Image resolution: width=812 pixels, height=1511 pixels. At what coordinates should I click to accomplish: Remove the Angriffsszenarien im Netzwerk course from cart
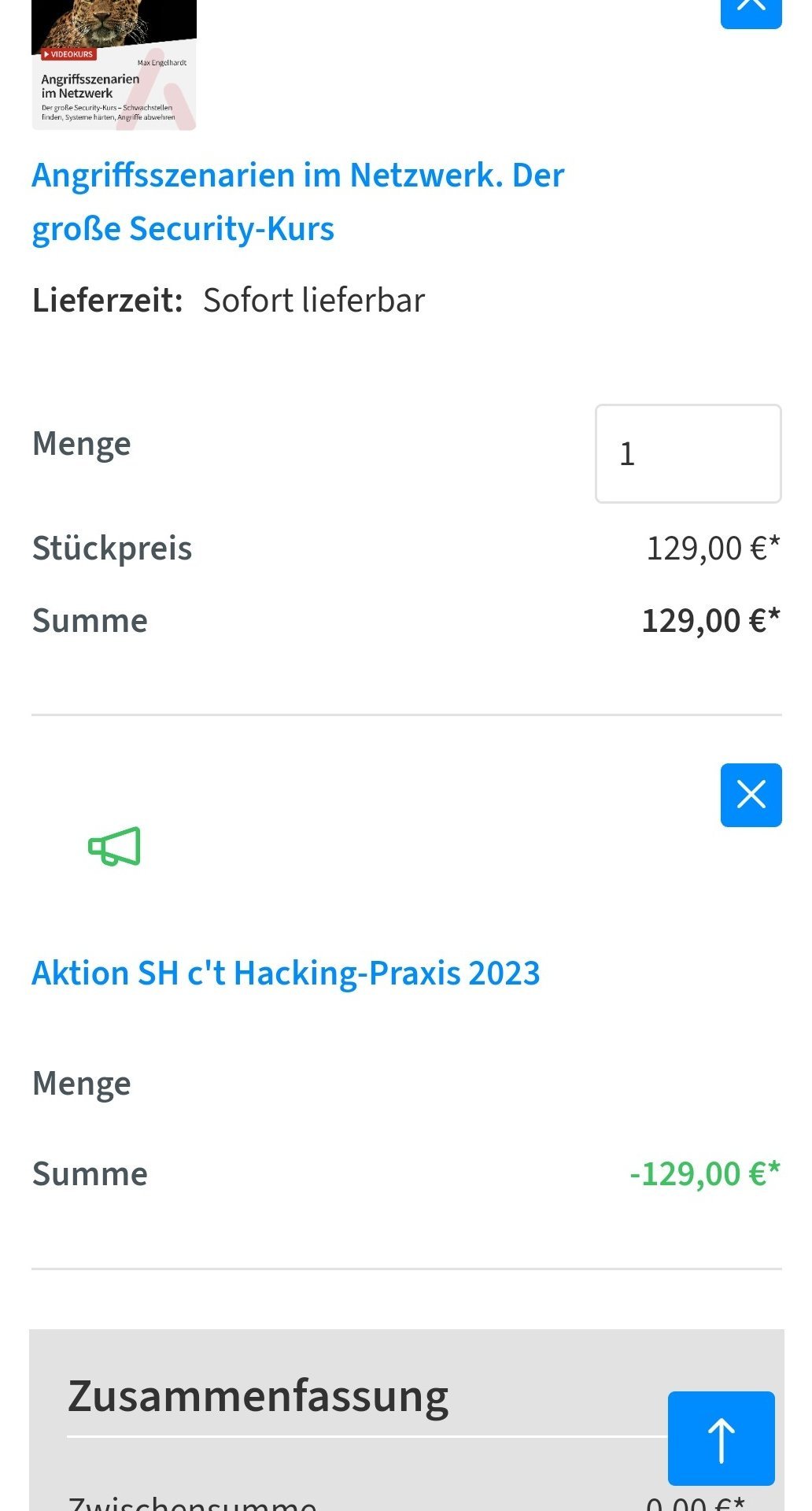tap(751, 11)
